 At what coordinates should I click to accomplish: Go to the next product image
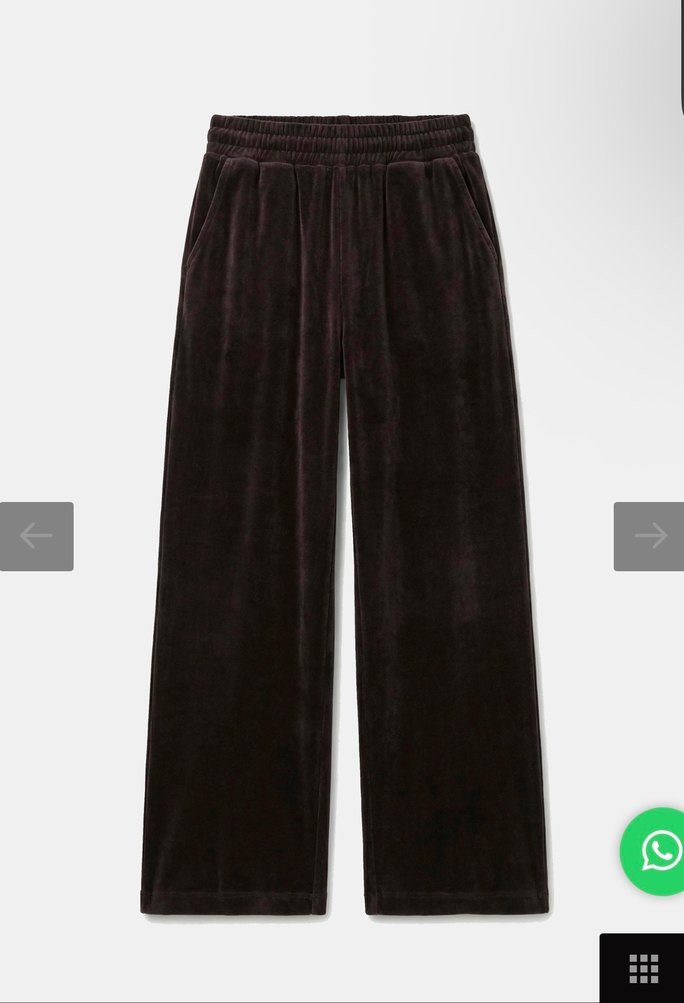coord(649,536)
